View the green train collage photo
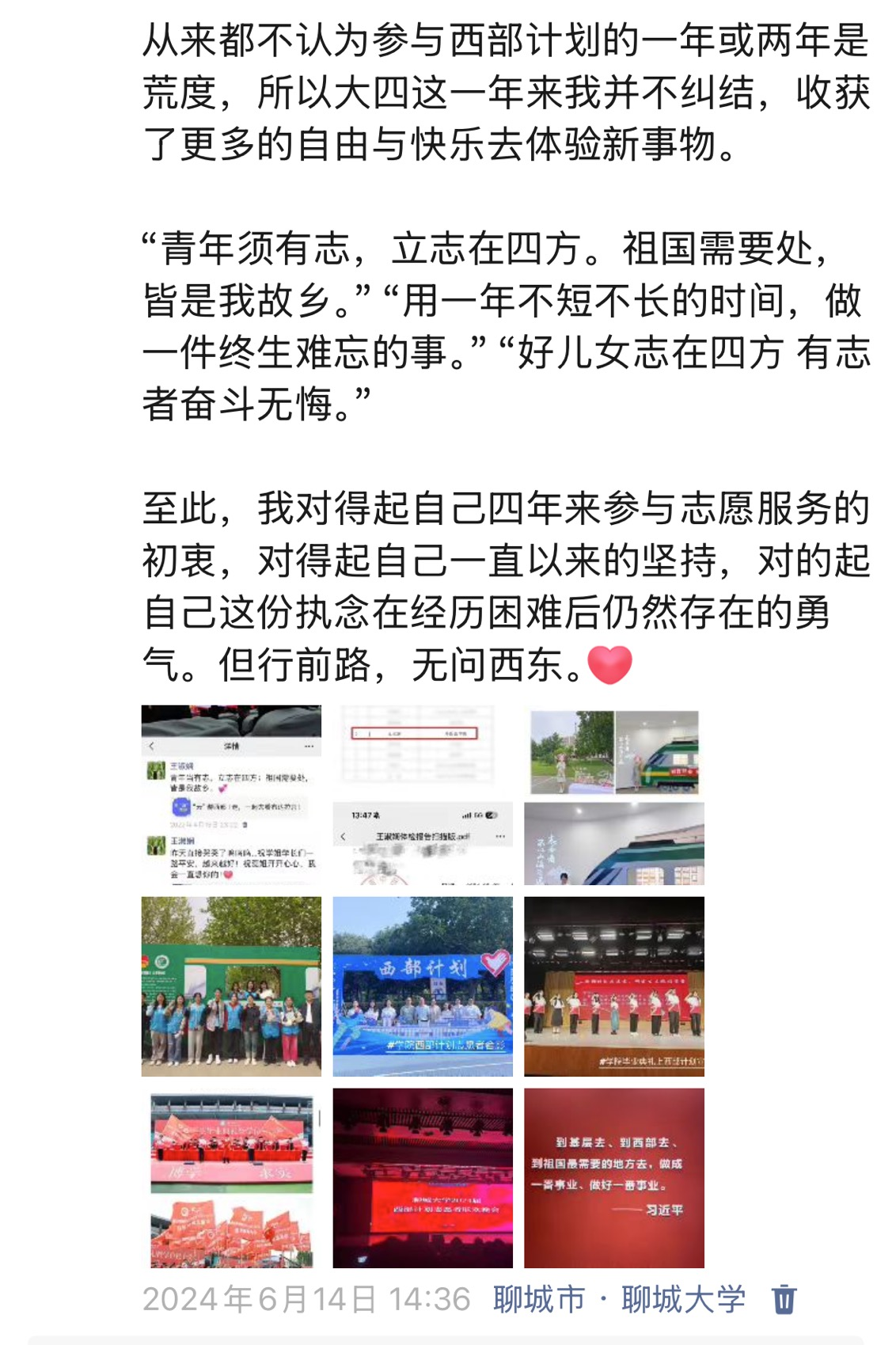This screenshot has width=896, height=1345. click(x=614, y=794)
